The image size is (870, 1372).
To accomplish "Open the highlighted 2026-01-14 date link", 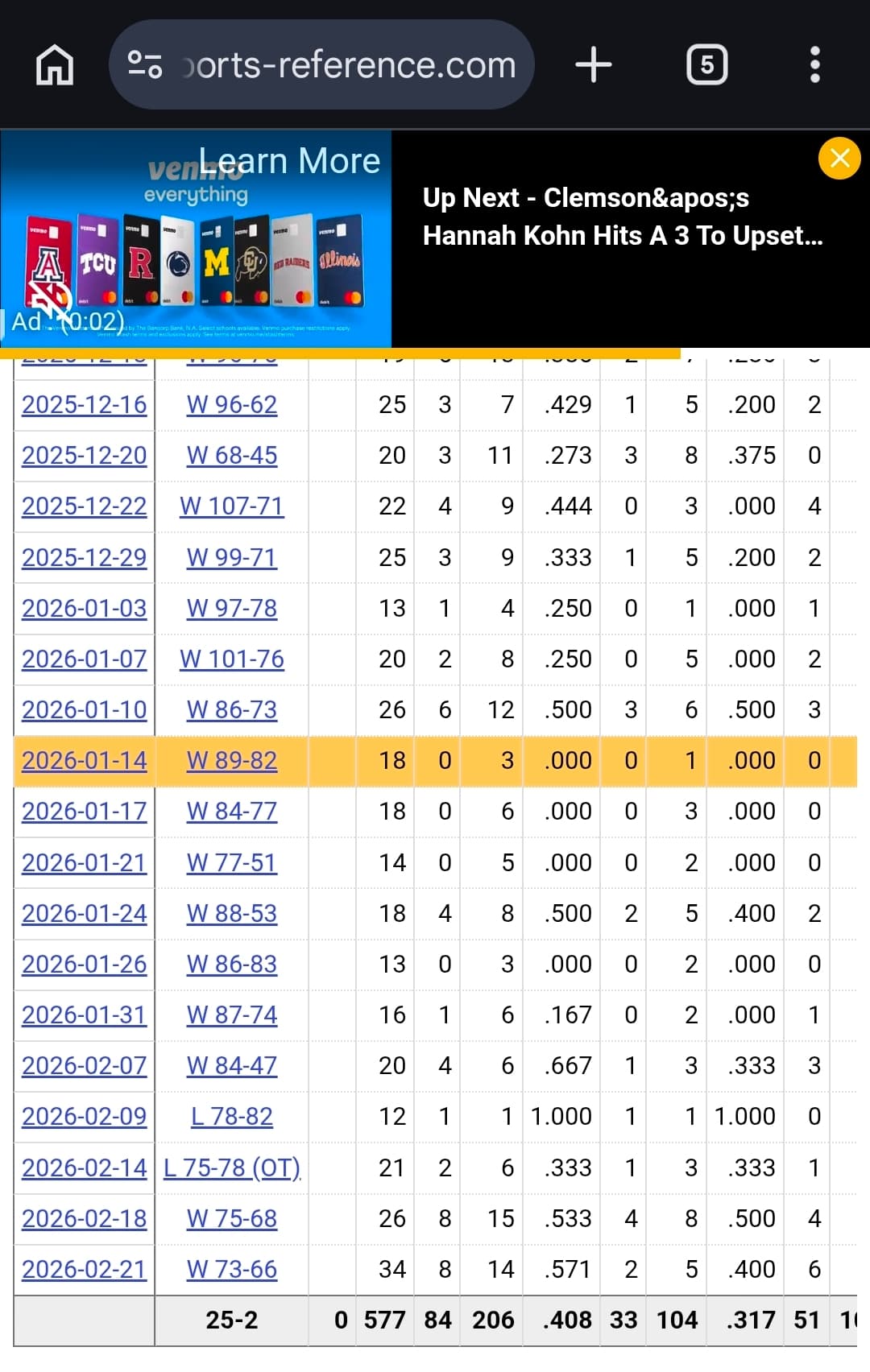I will (84, 760).
